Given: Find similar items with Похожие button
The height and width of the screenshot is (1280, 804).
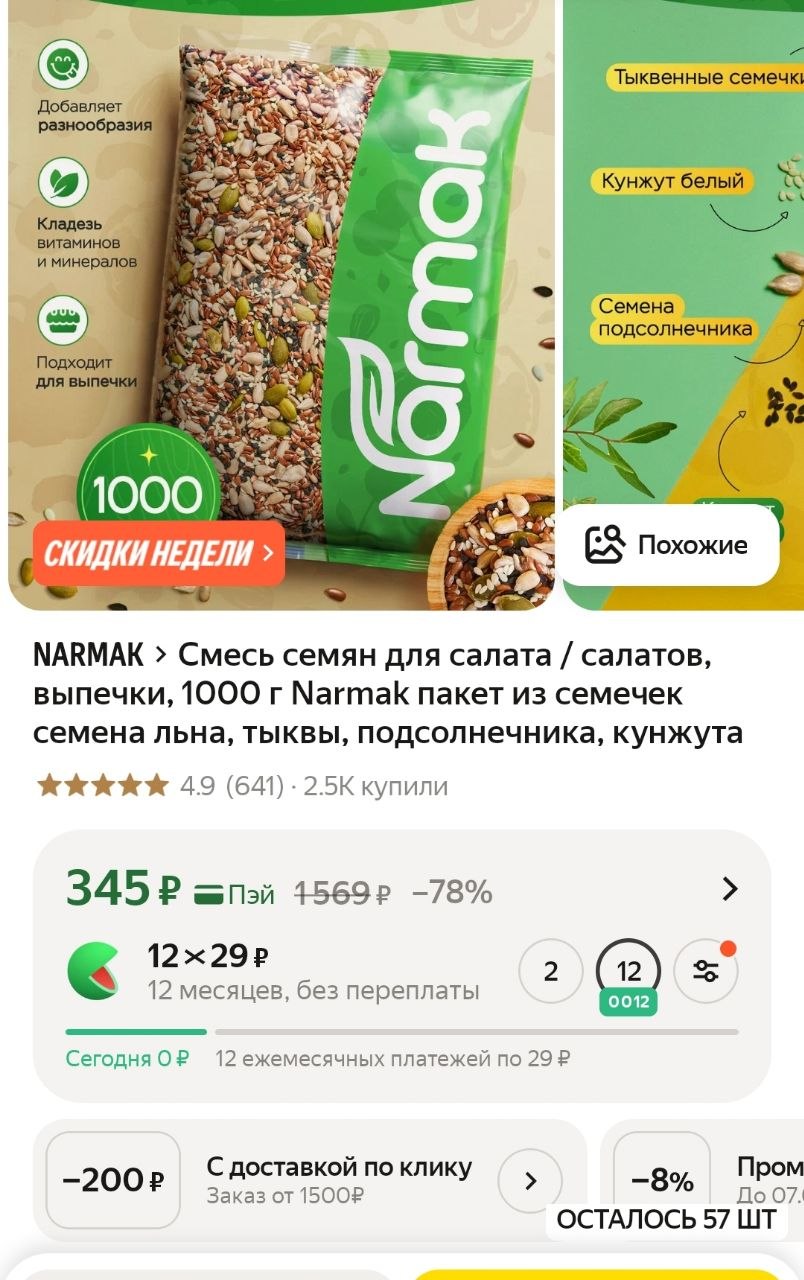Looking at the screenshot, I should 668,545.
